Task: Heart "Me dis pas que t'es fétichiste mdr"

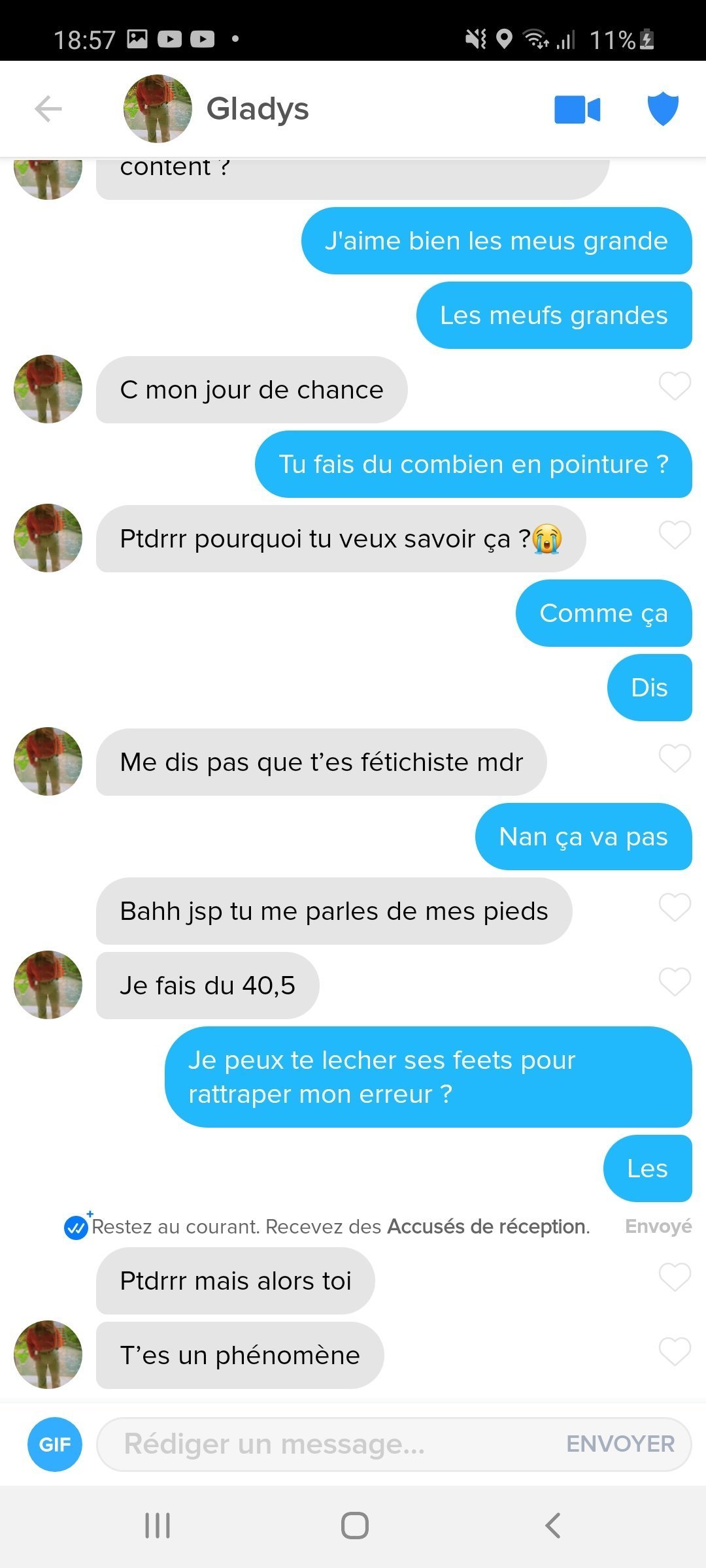Action: click(675, 759)
